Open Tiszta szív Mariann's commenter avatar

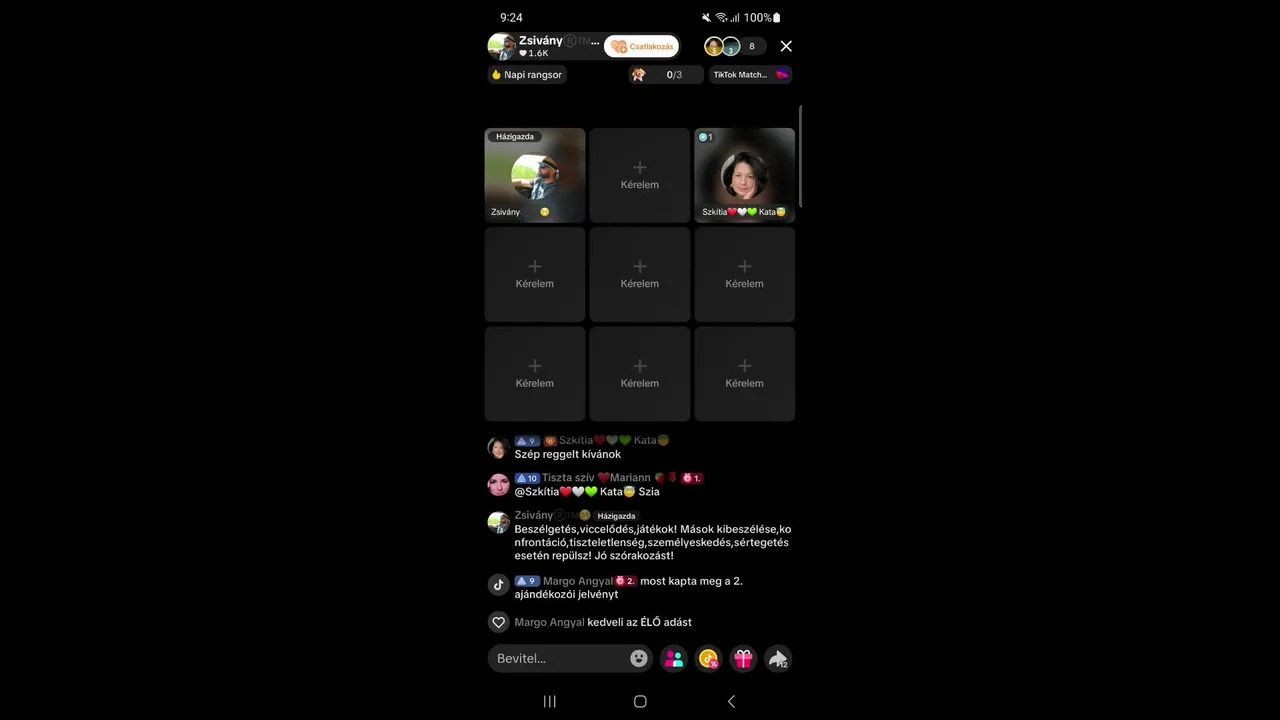pos(498,485)
